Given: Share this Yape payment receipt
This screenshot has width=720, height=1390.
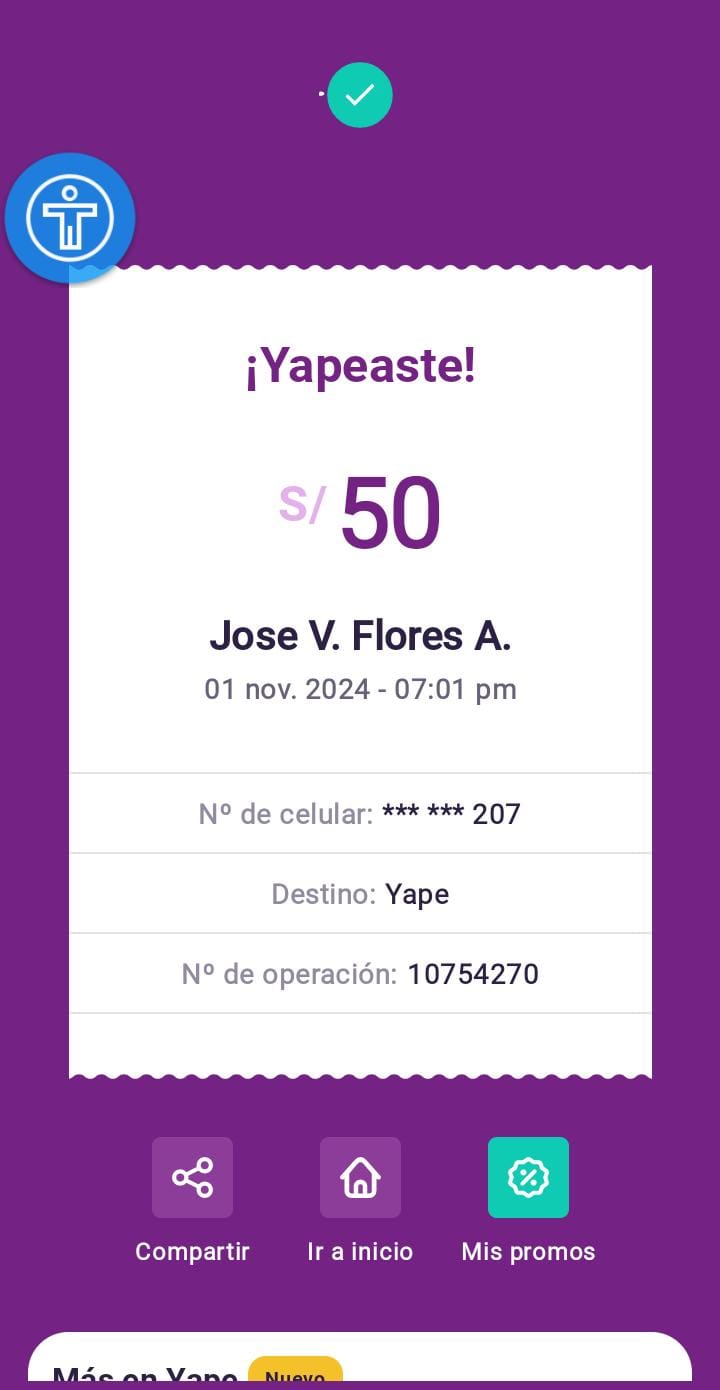Looking at the screenshot, I should [x=192, y=1177].
